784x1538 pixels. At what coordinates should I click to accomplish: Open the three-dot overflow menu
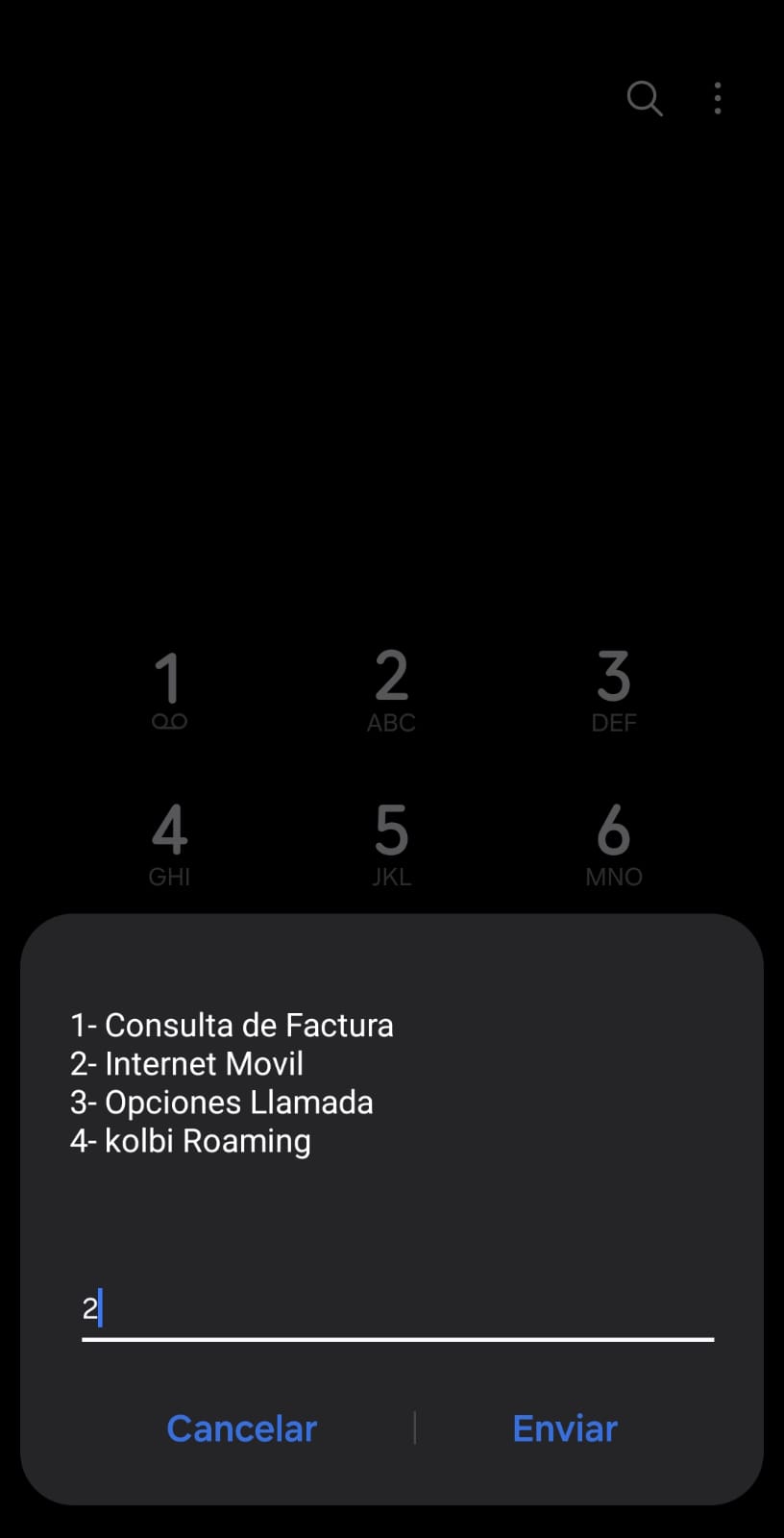(718, 98)
